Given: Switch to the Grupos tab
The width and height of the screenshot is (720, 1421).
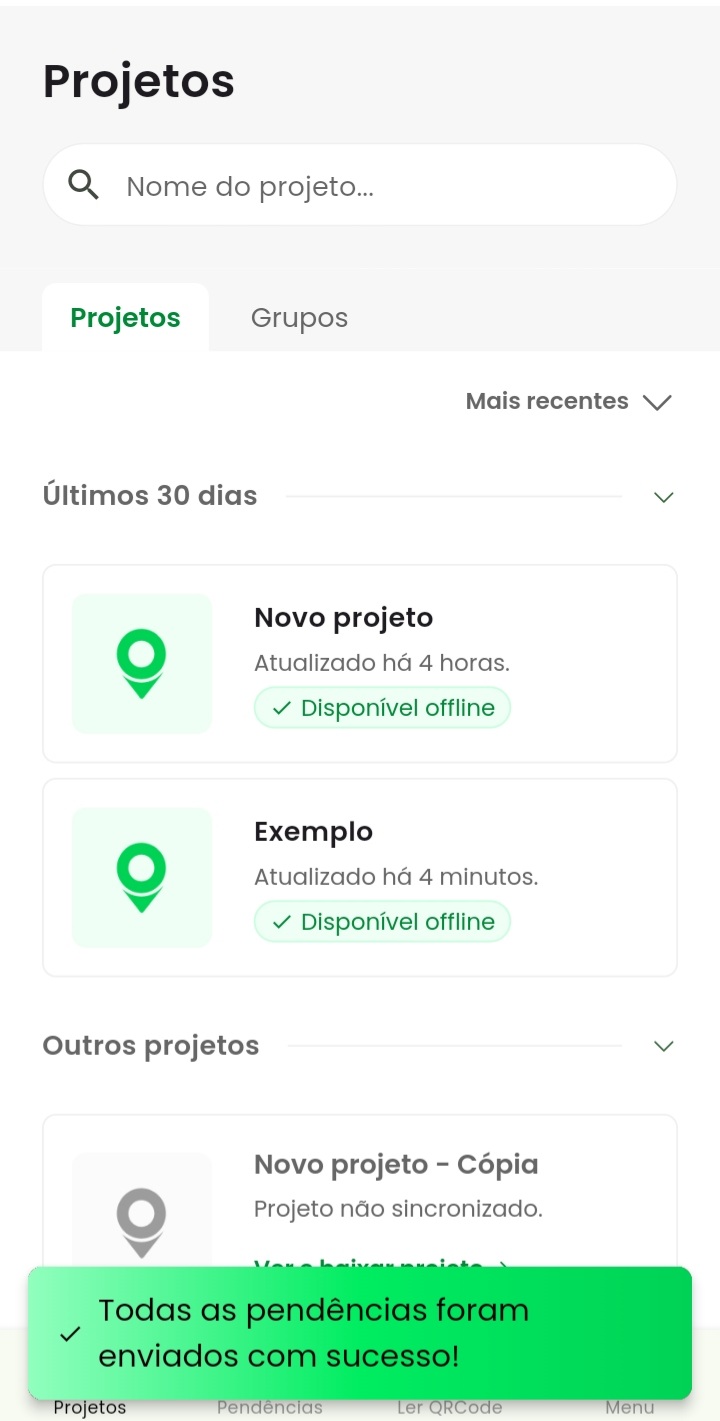Looking at the screenshot, I should click(x=299, y=318).
